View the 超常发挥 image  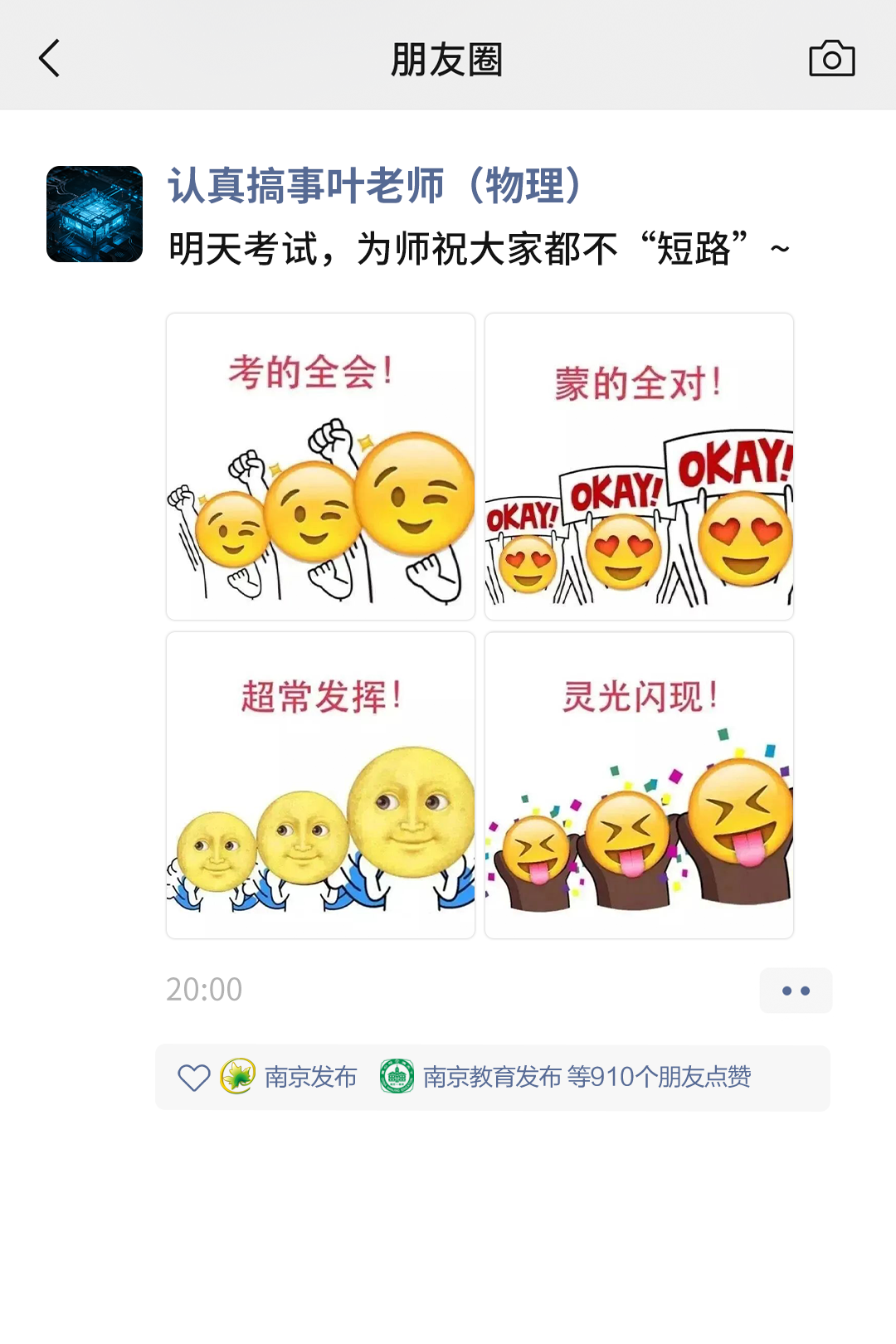pyautogui.click(x=320, y=785)
